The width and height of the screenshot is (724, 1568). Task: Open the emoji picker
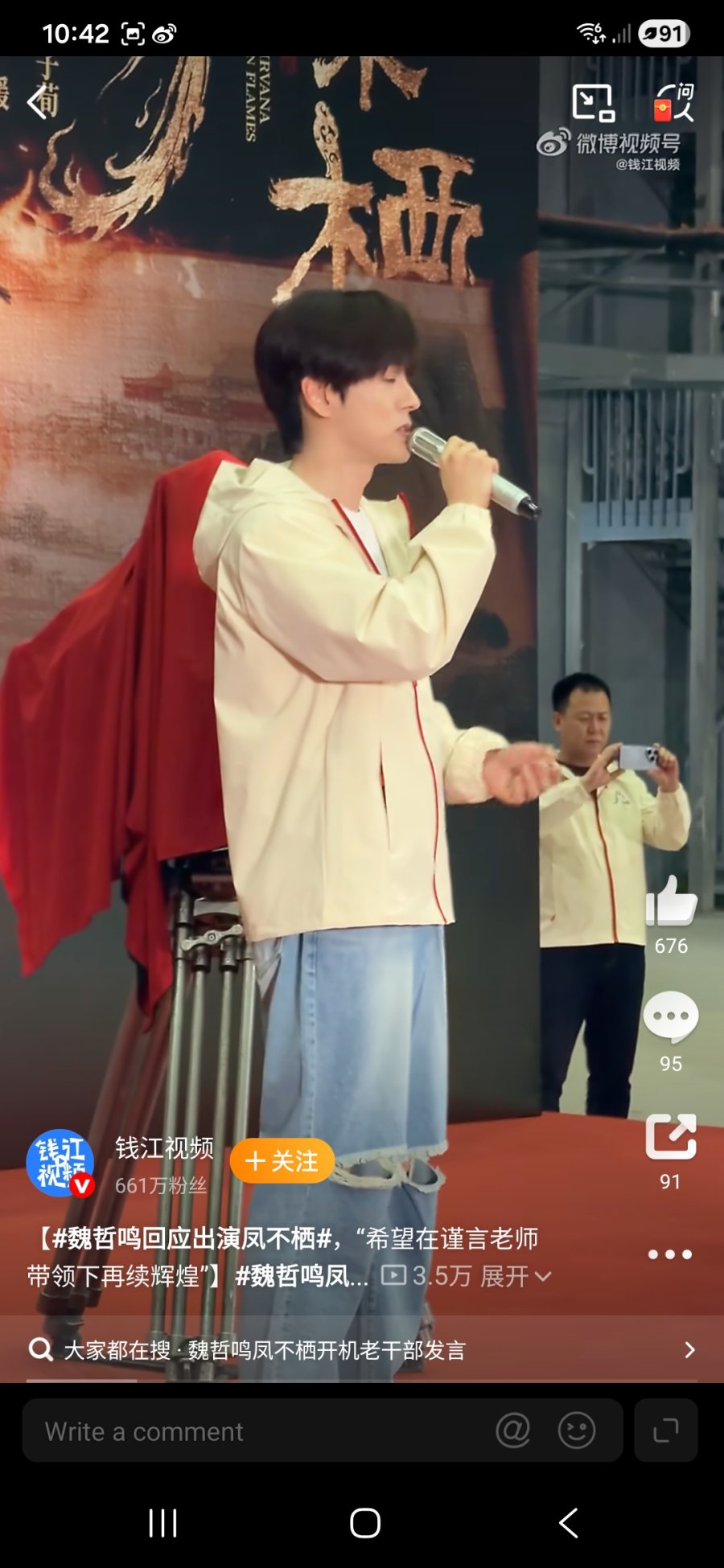click(577, 1431)
